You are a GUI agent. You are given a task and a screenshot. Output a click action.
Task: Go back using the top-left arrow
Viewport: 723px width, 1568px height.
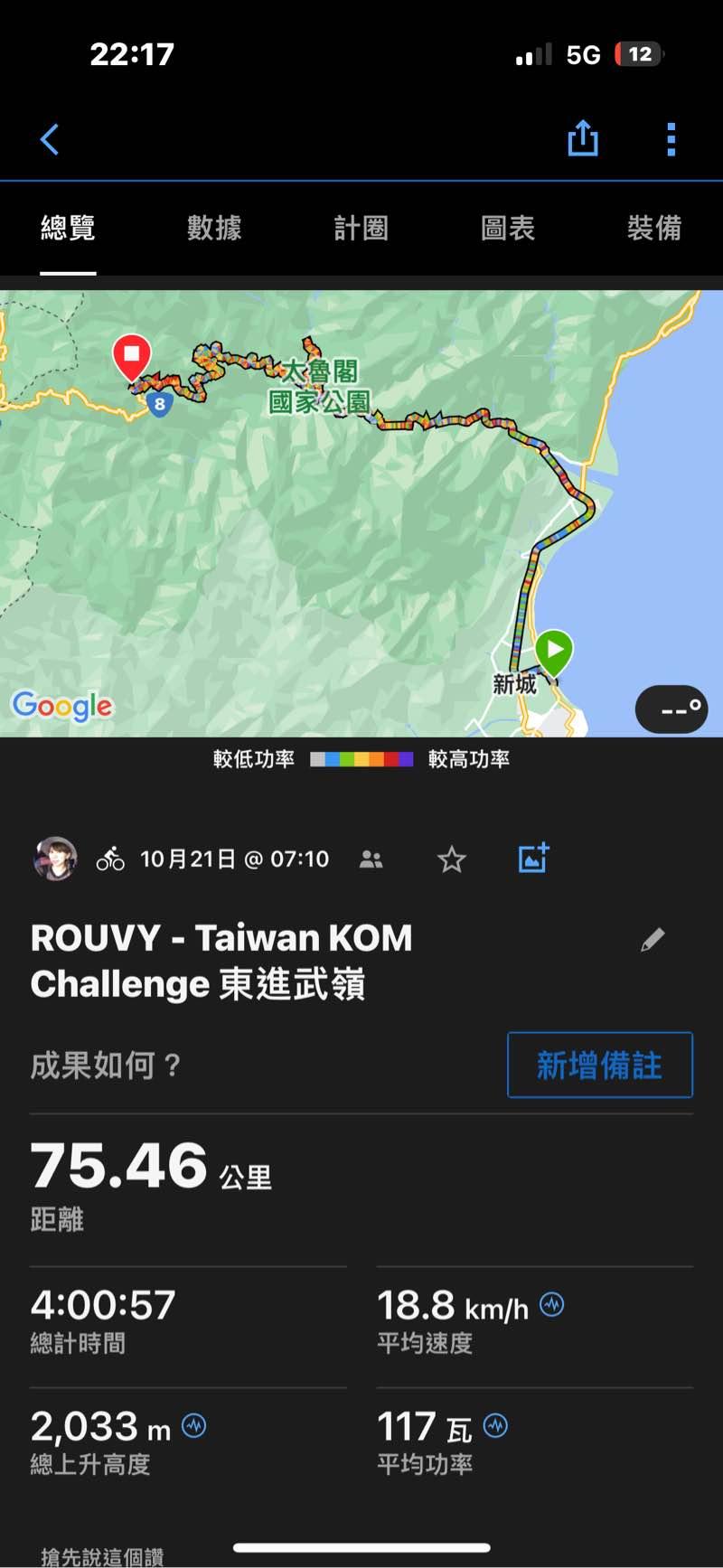tap(50, 140)
